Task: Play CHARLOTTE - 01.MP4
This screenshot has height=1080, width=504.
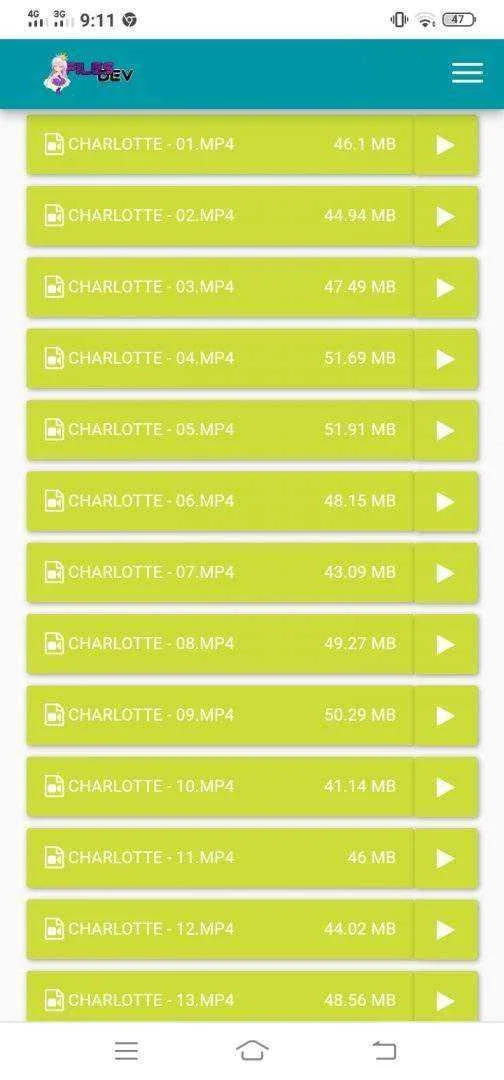Action: coord(445,145)
